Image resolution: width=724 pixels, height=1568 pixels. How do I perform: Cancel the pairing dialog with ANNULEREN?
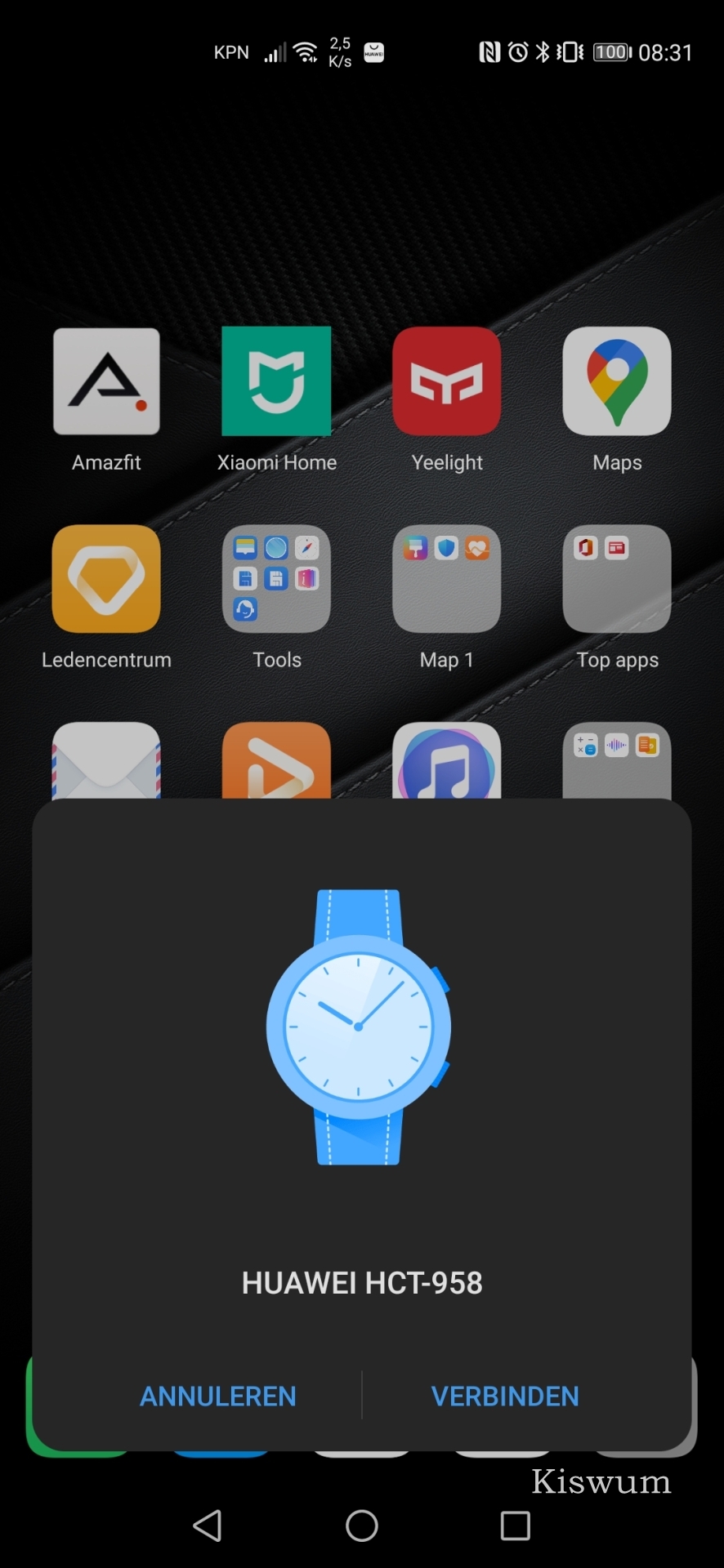pos(218,1396)
